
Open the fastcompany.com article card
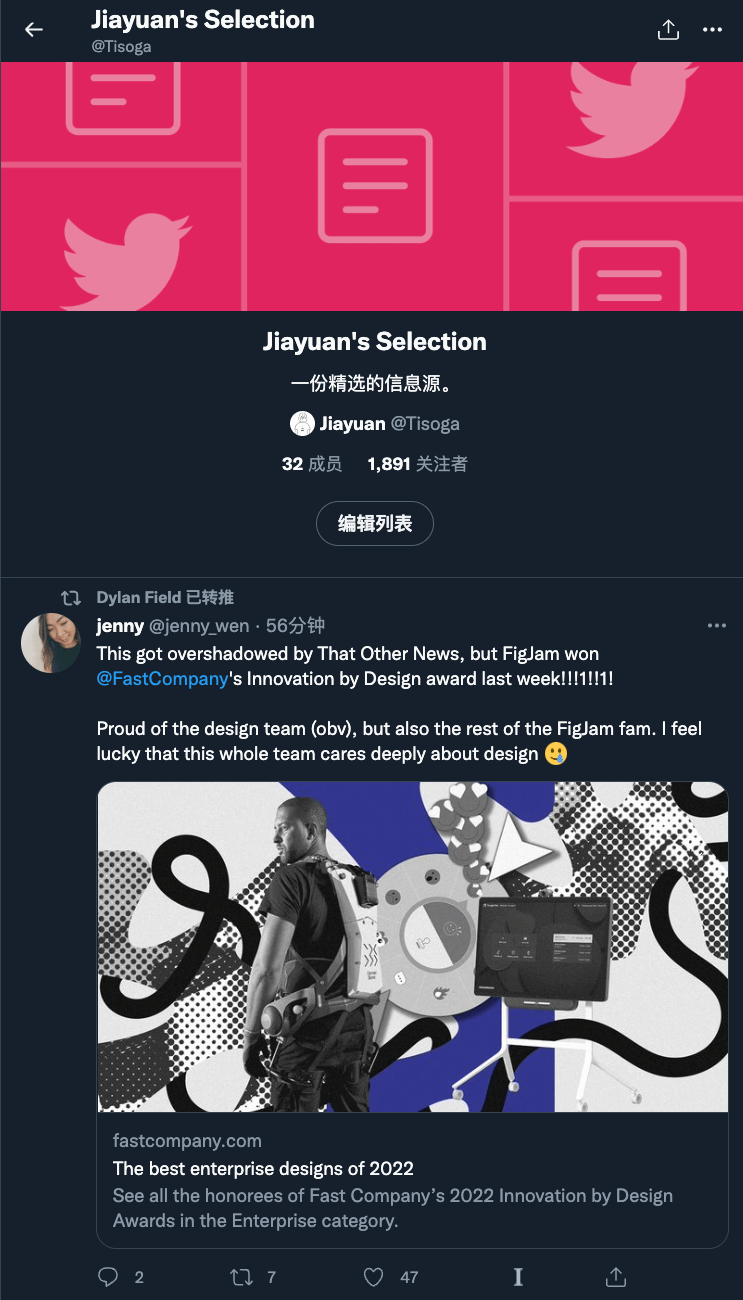(412, 1014)
